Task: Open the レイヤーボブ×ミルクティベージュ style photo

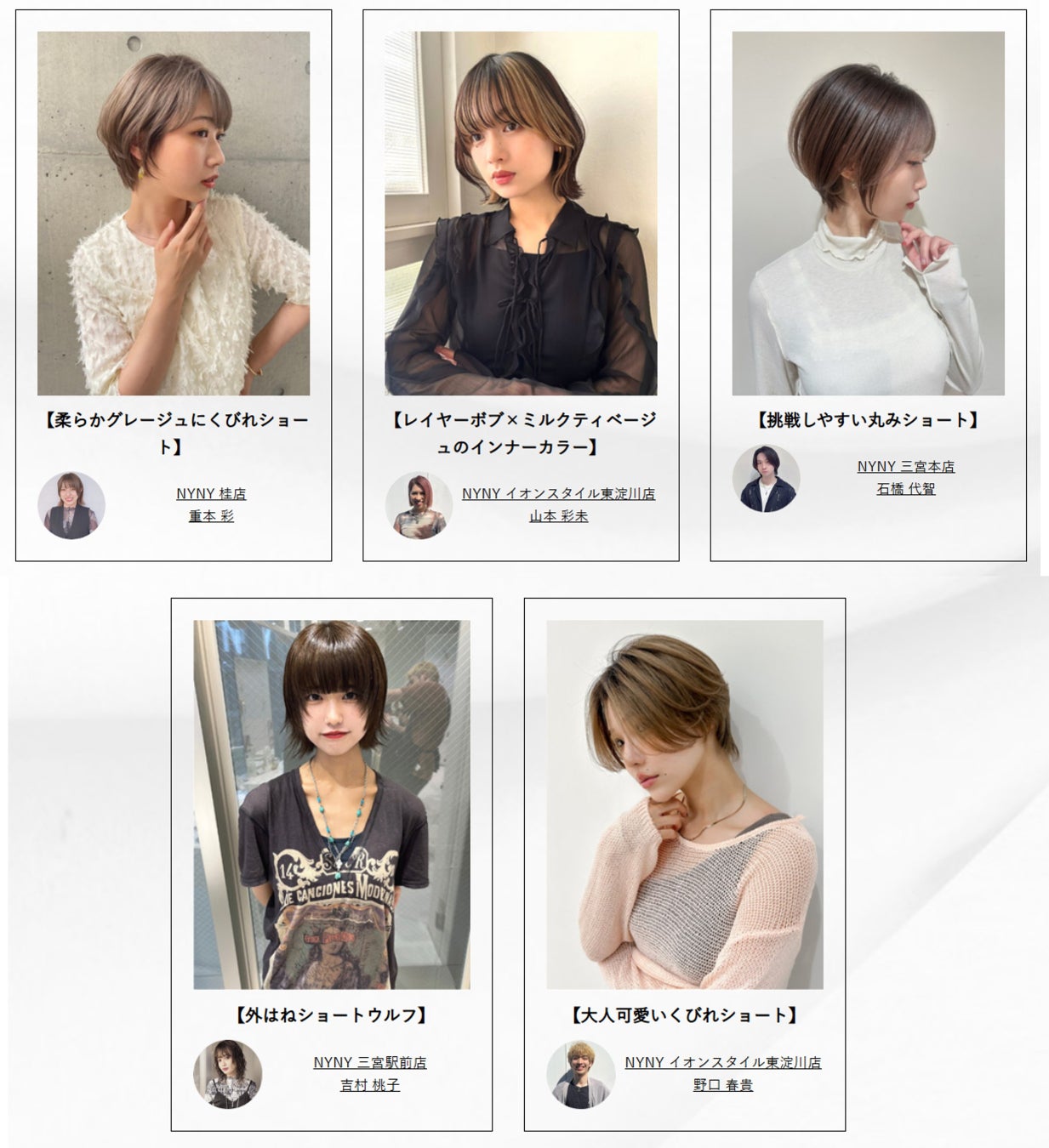Action: (521, 213)
